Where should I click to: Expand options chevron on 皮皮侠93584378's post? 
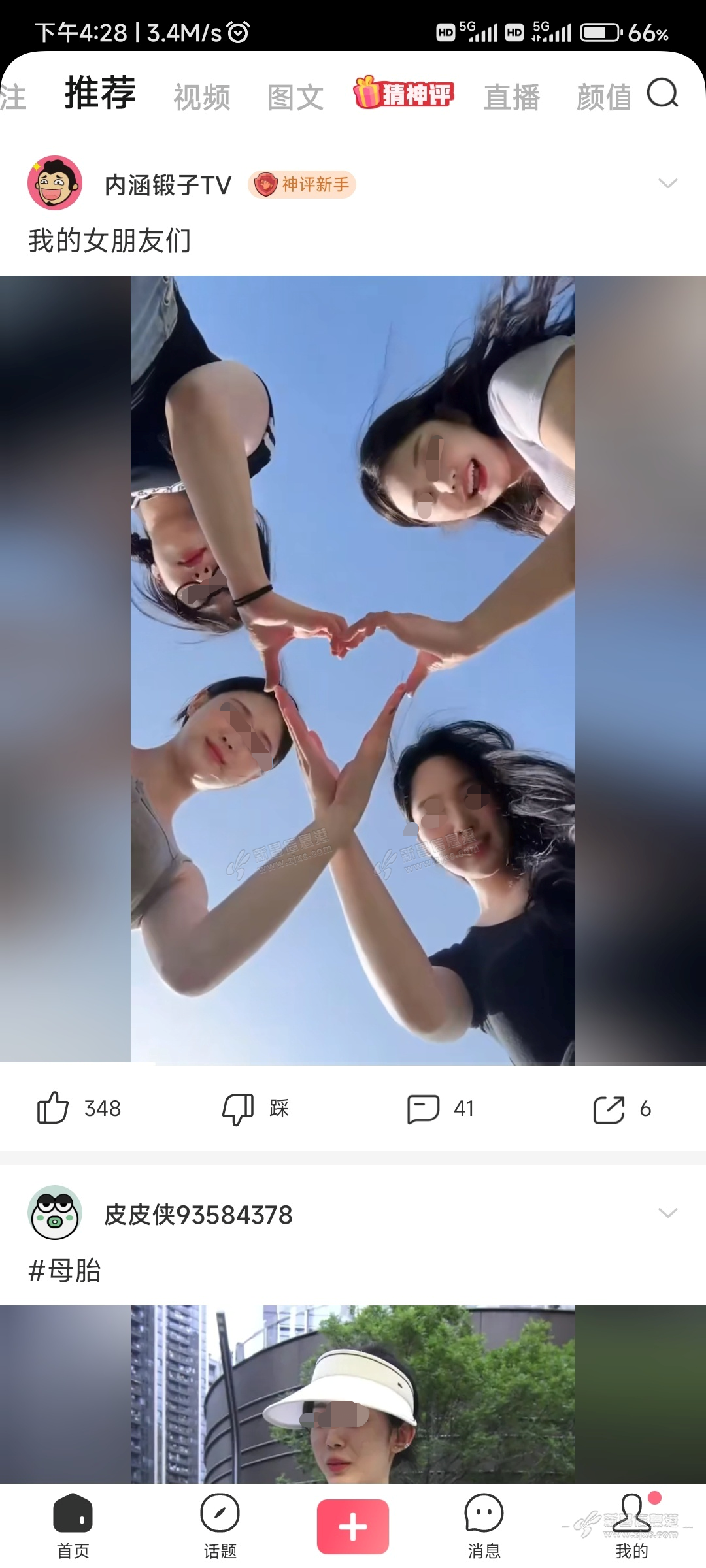point(667,1213)
